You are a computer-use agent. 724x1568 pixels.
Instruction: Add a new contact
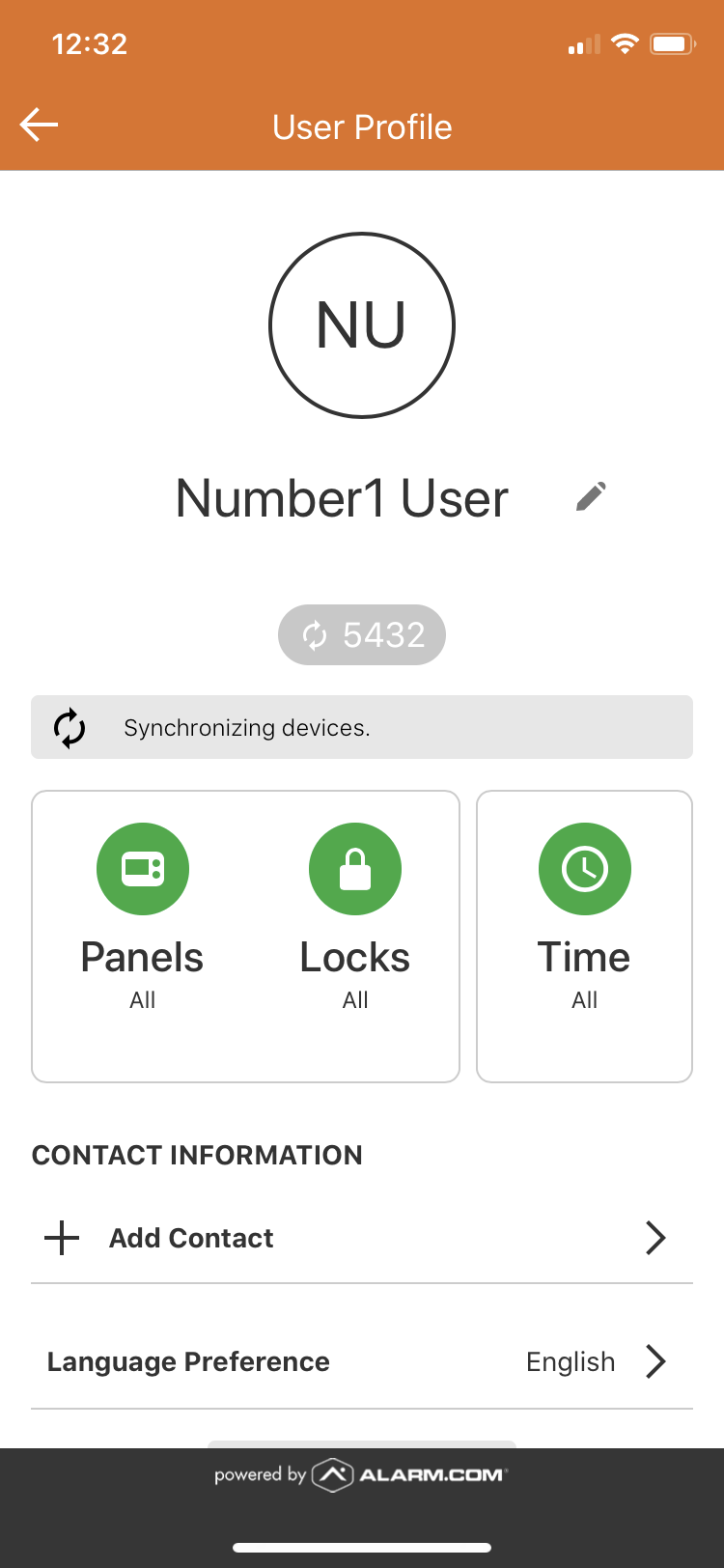(x=362, y=1238)
